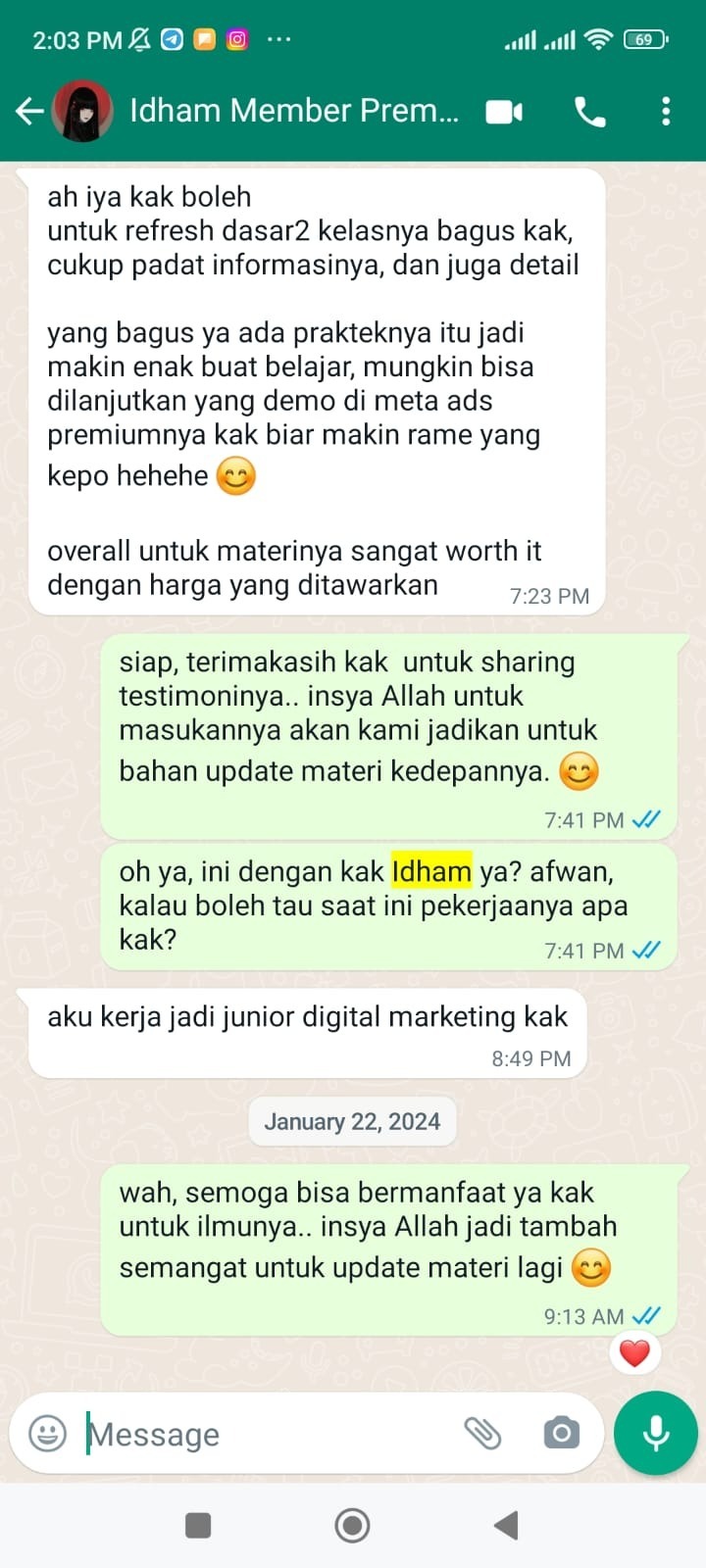
Task: Attach a file with the paperclip
Action: [x=482, y=1434]
